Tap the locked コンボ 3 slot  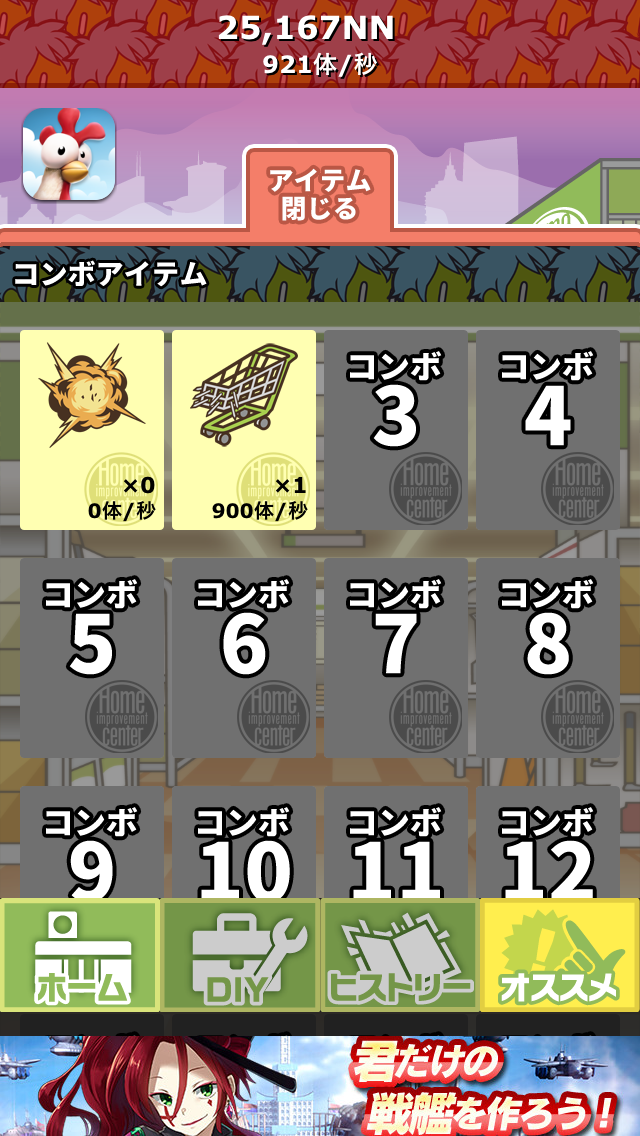[x=396, y=429]
